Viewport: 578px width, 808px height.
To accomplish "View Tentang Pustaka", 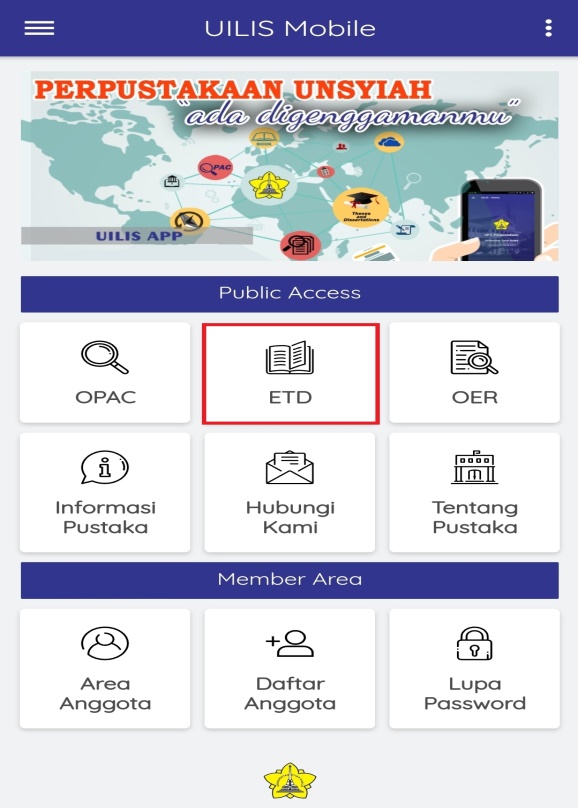I will coord(474,493).
